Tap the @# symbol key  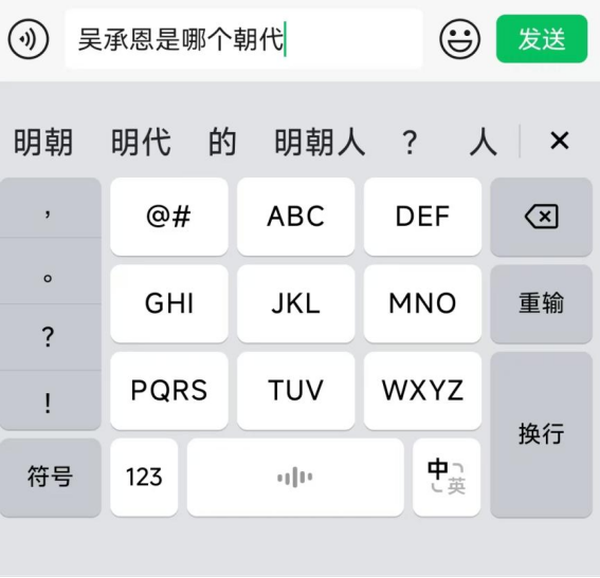point(169,217)
